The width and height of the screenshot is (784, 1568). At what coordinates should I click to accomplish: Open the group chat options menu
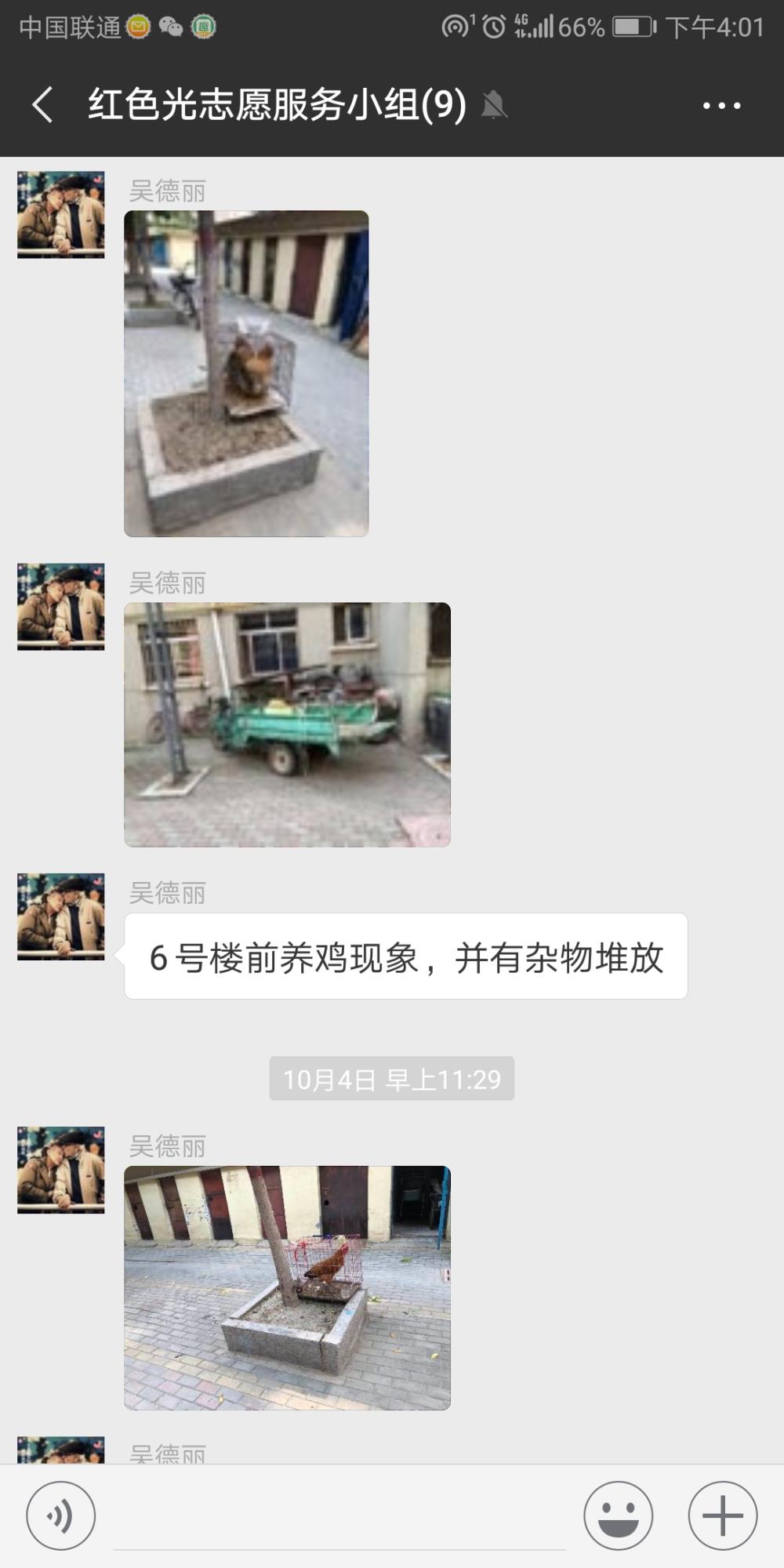721,105
